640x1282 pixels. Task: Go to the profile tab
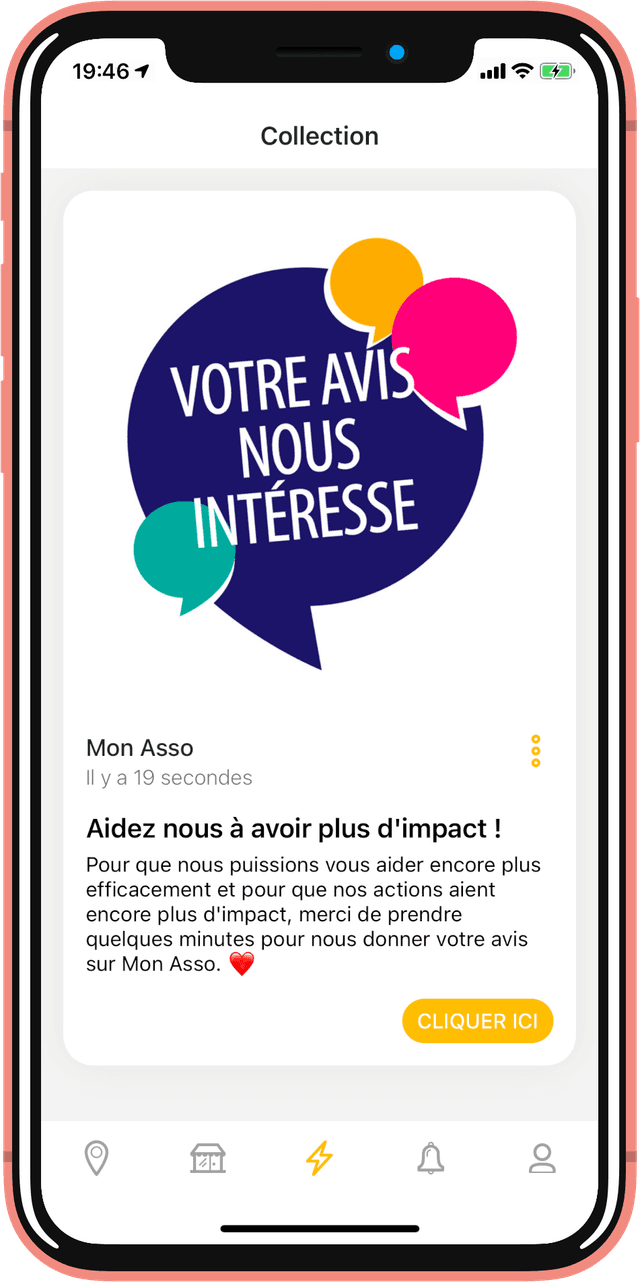[x=542, y=1158]
